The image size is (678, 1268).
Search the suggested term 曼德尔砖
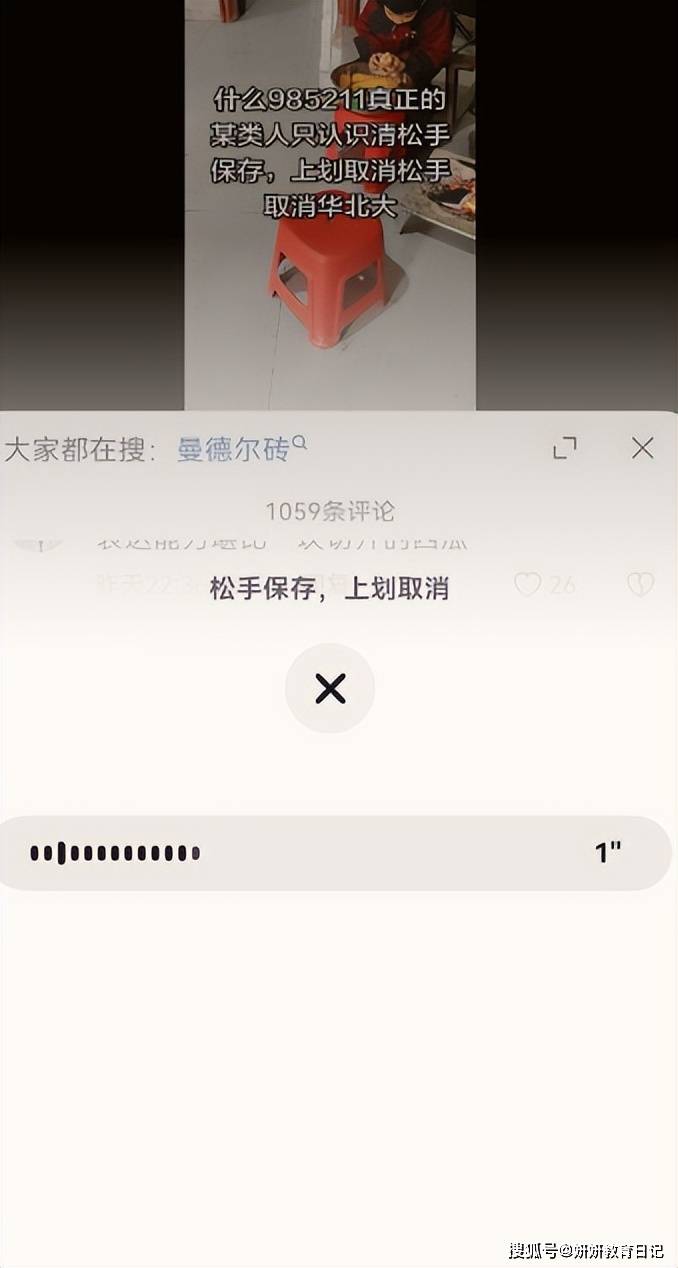click(233, 450)
